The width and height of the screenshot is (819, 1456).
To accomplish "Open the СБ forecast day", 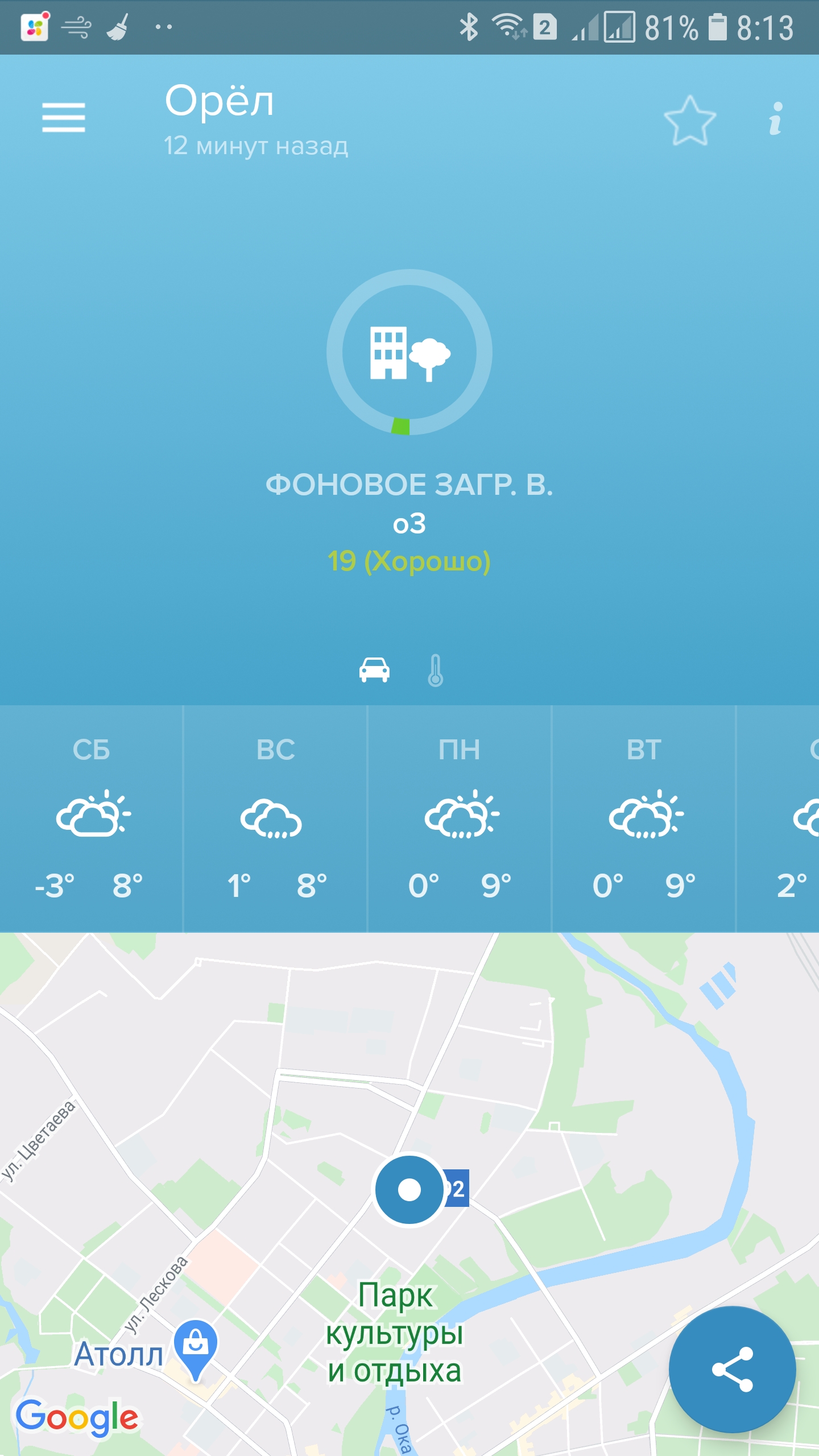I will pos(91,818).
